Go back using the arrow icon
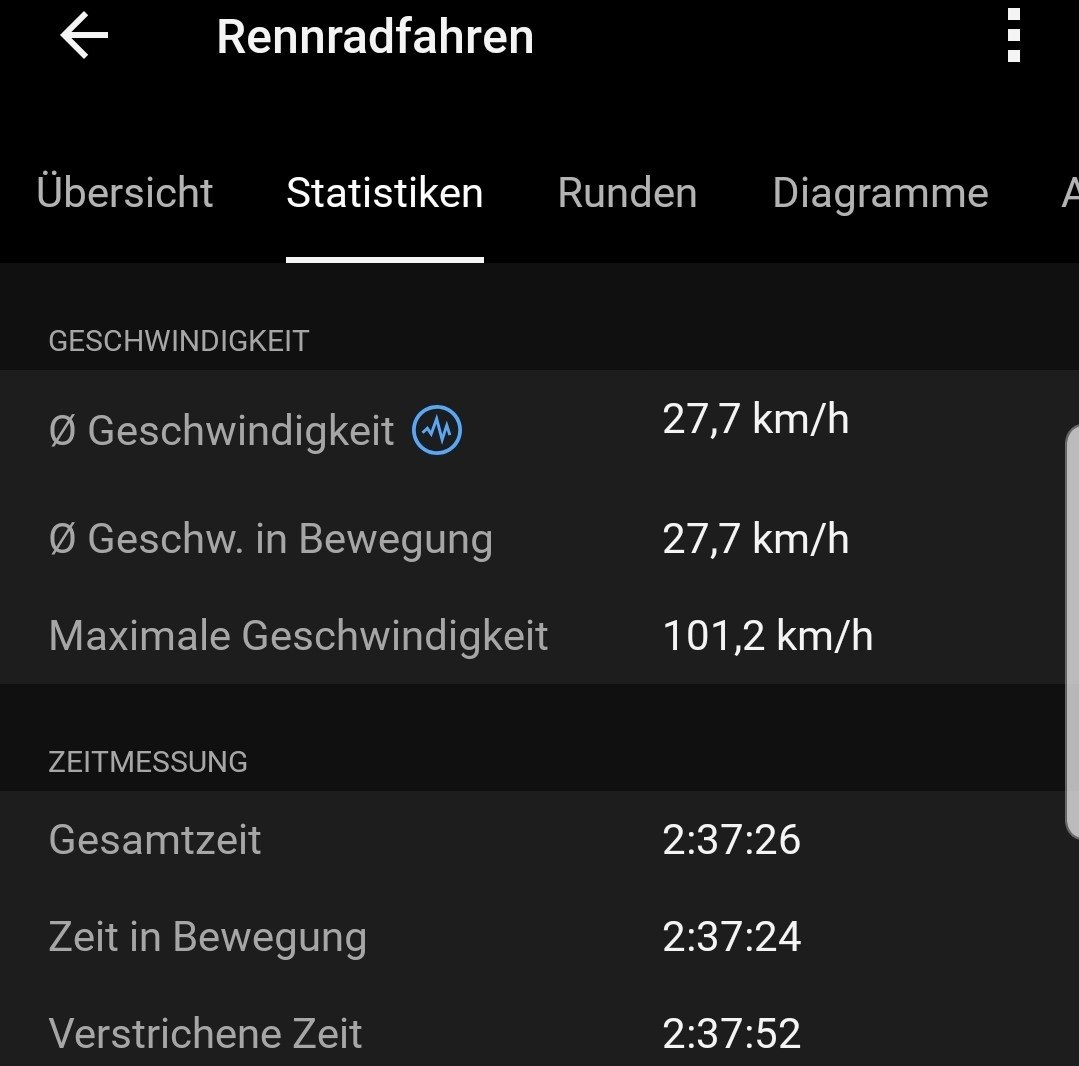 click(x=84, y=37)
